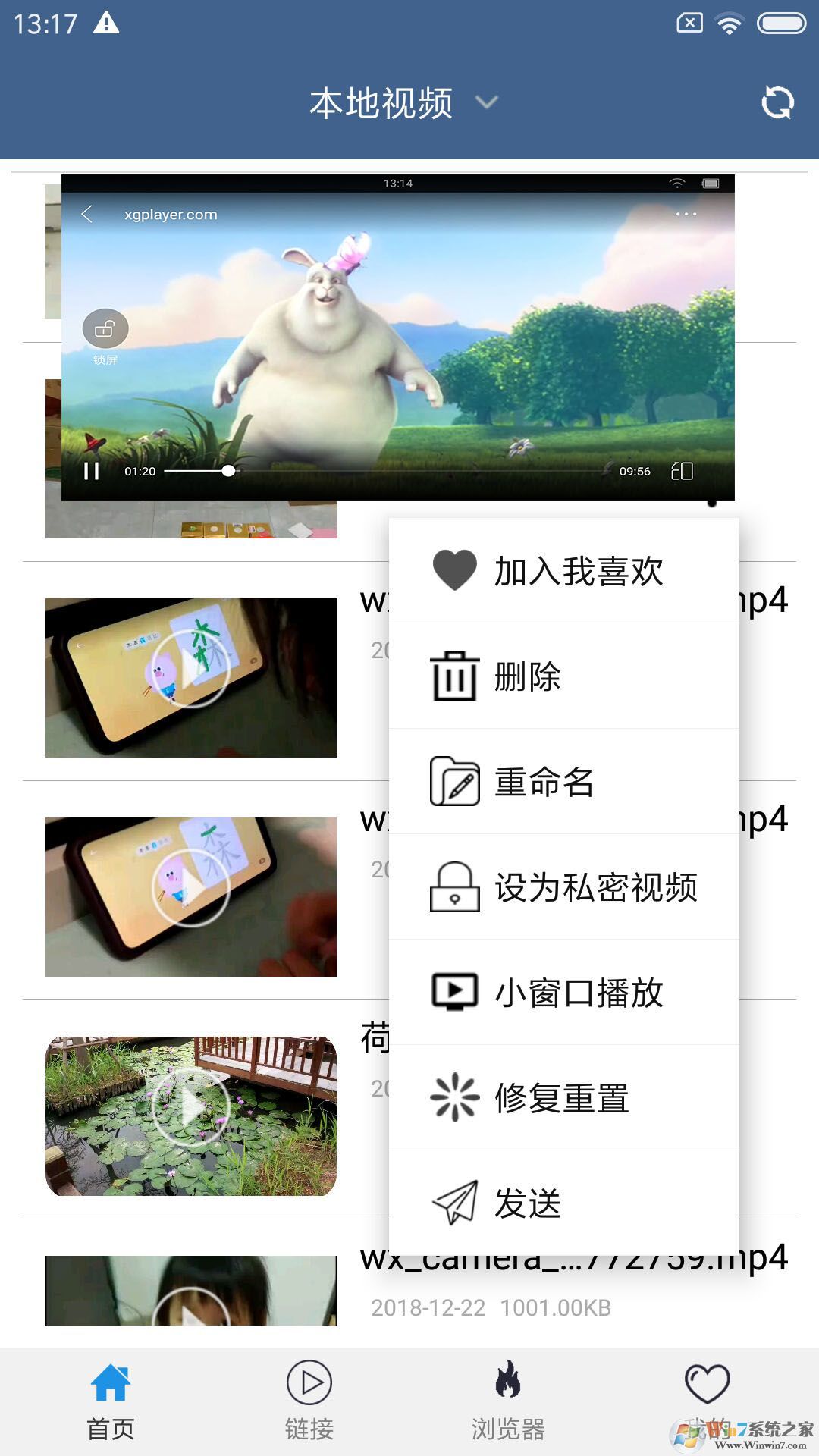Screen dimensions: 819x1456
Task: Choose 删除 to delete the video
Action: click(563, 676)
